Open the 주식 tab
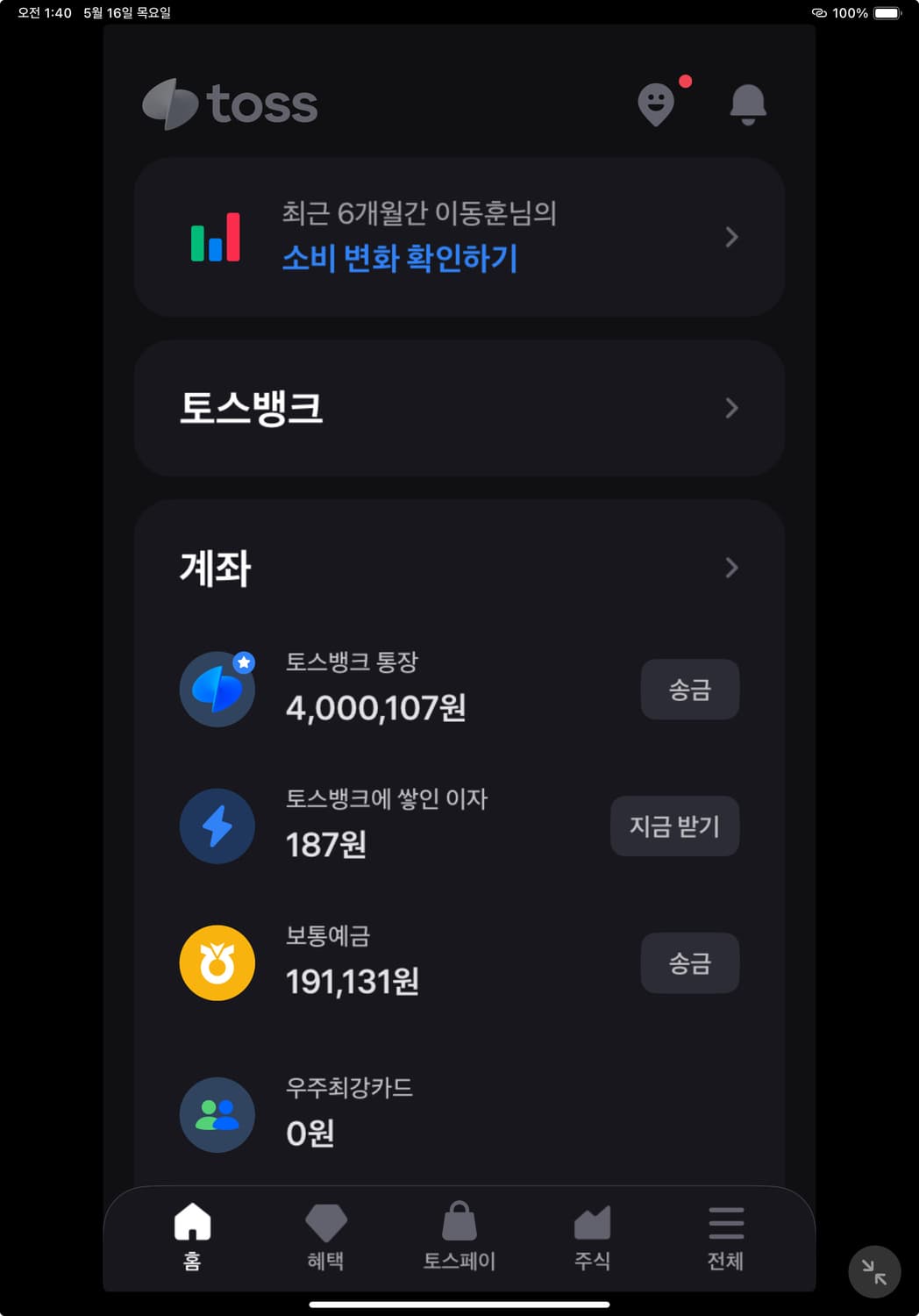919x1316 pixels. tap(593, 1237)
